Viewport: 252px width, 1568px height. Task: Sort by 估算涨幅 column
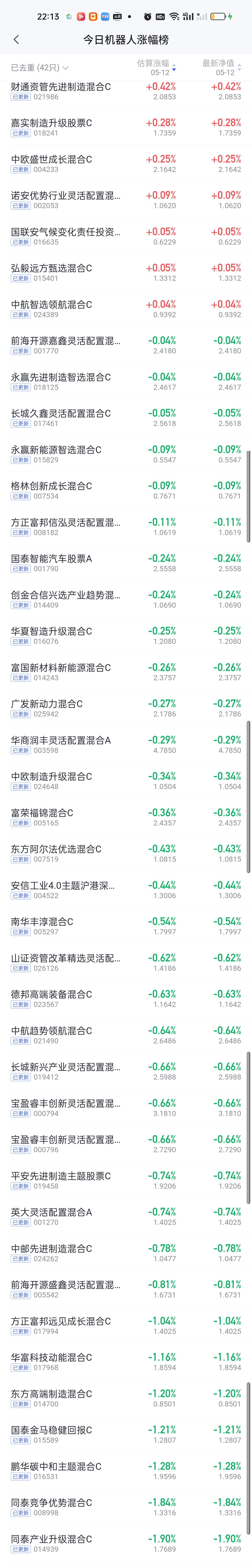point(156,67)
